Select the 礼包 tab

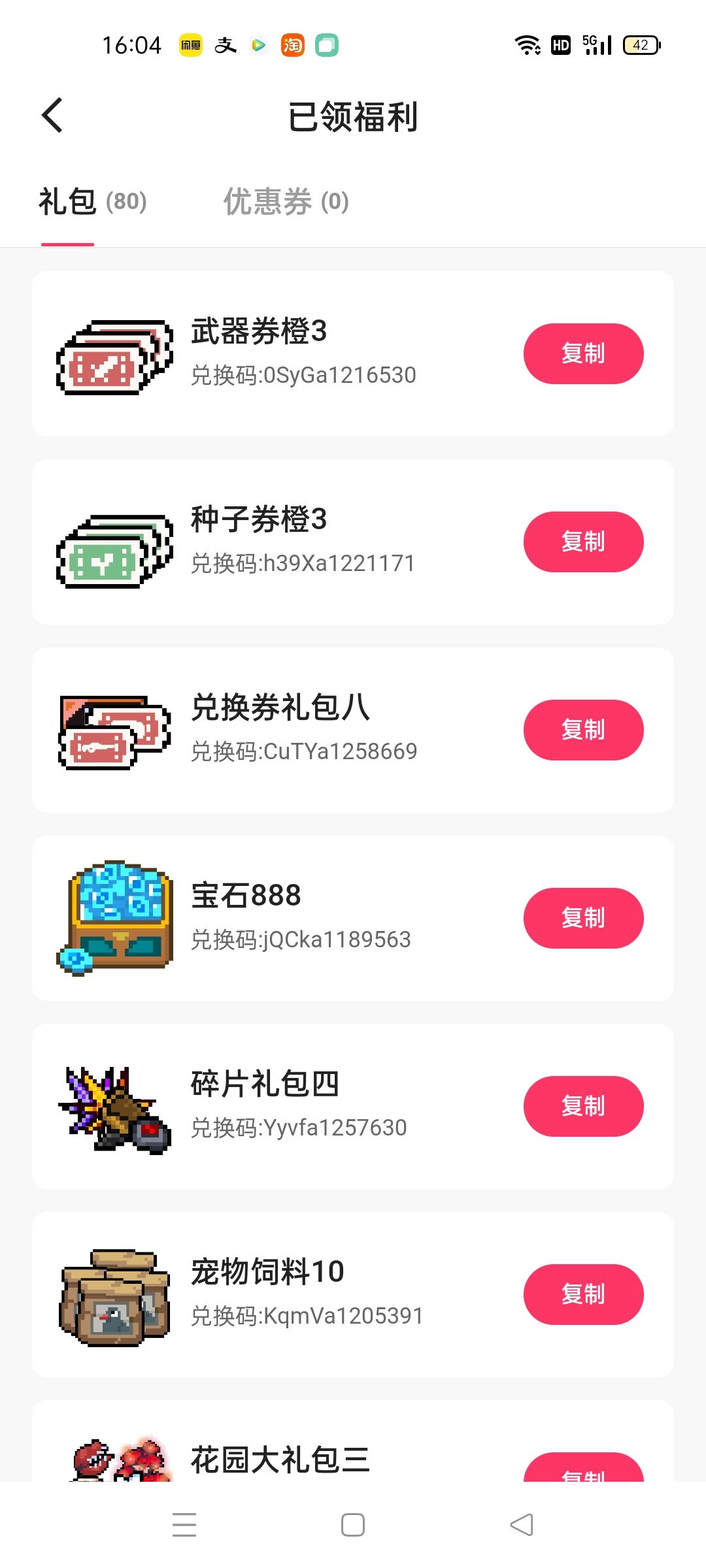click(x=92, y=201)
